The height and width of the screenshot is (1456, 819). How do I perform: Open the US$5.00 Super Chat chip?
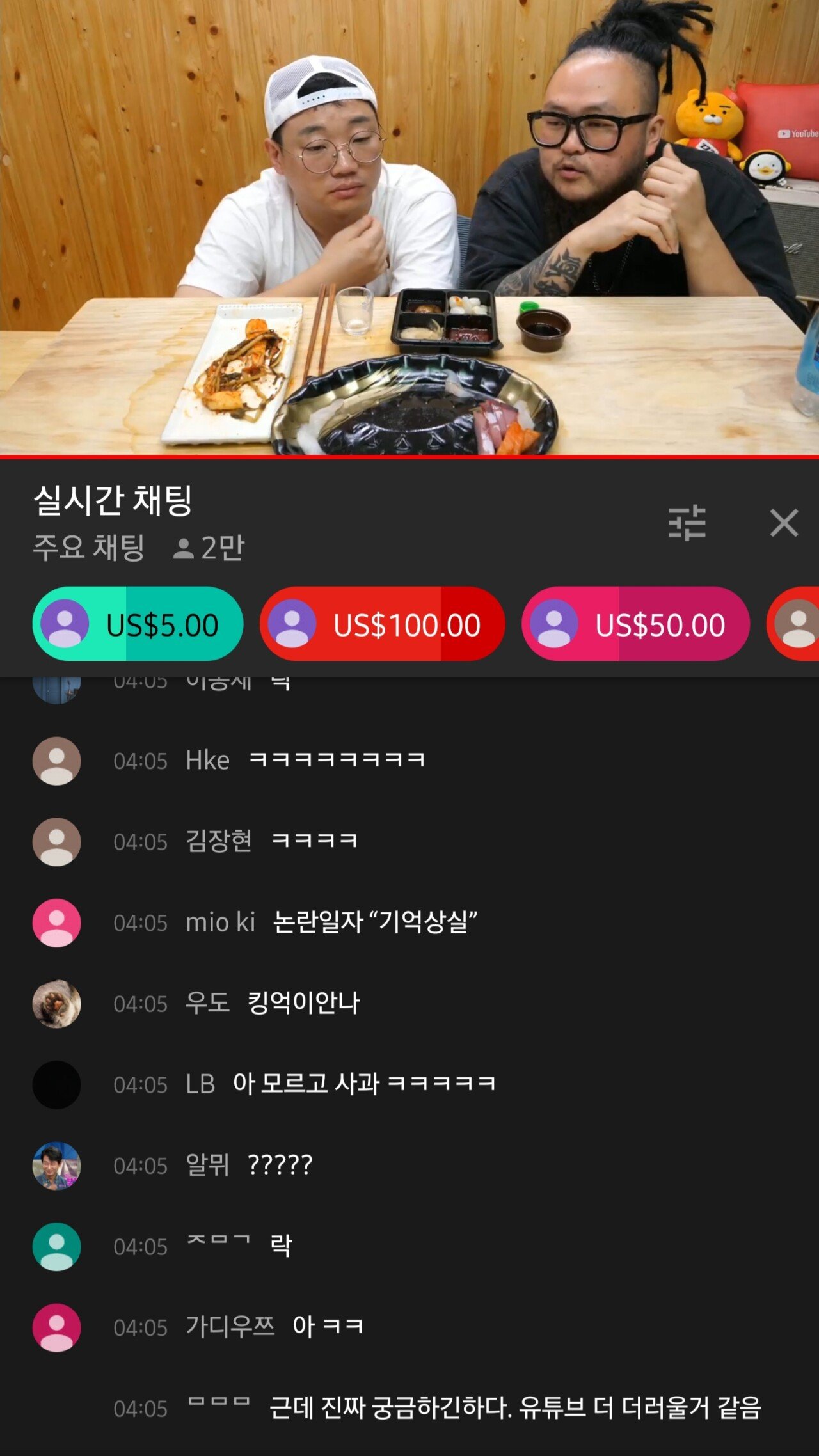pos(138,624)
